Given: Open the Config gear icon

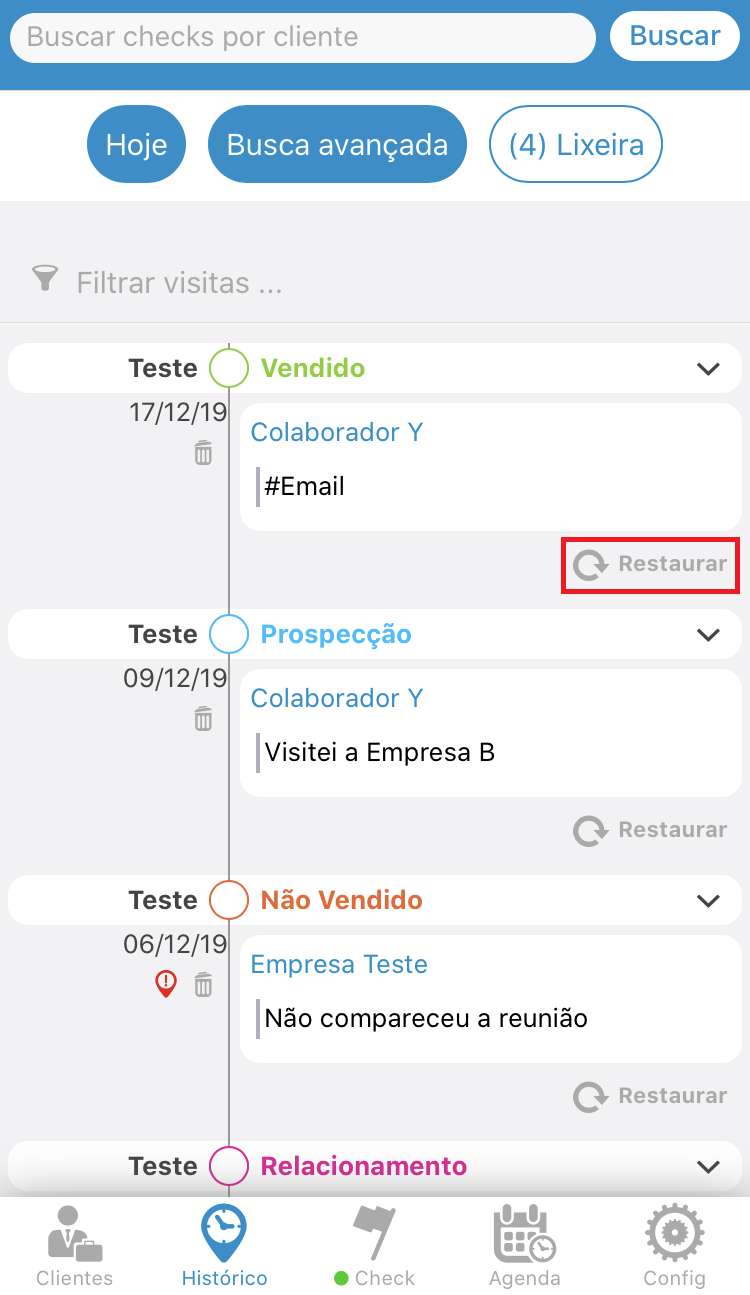Looking at the screenshot, I should click(x=674, y=1233).
